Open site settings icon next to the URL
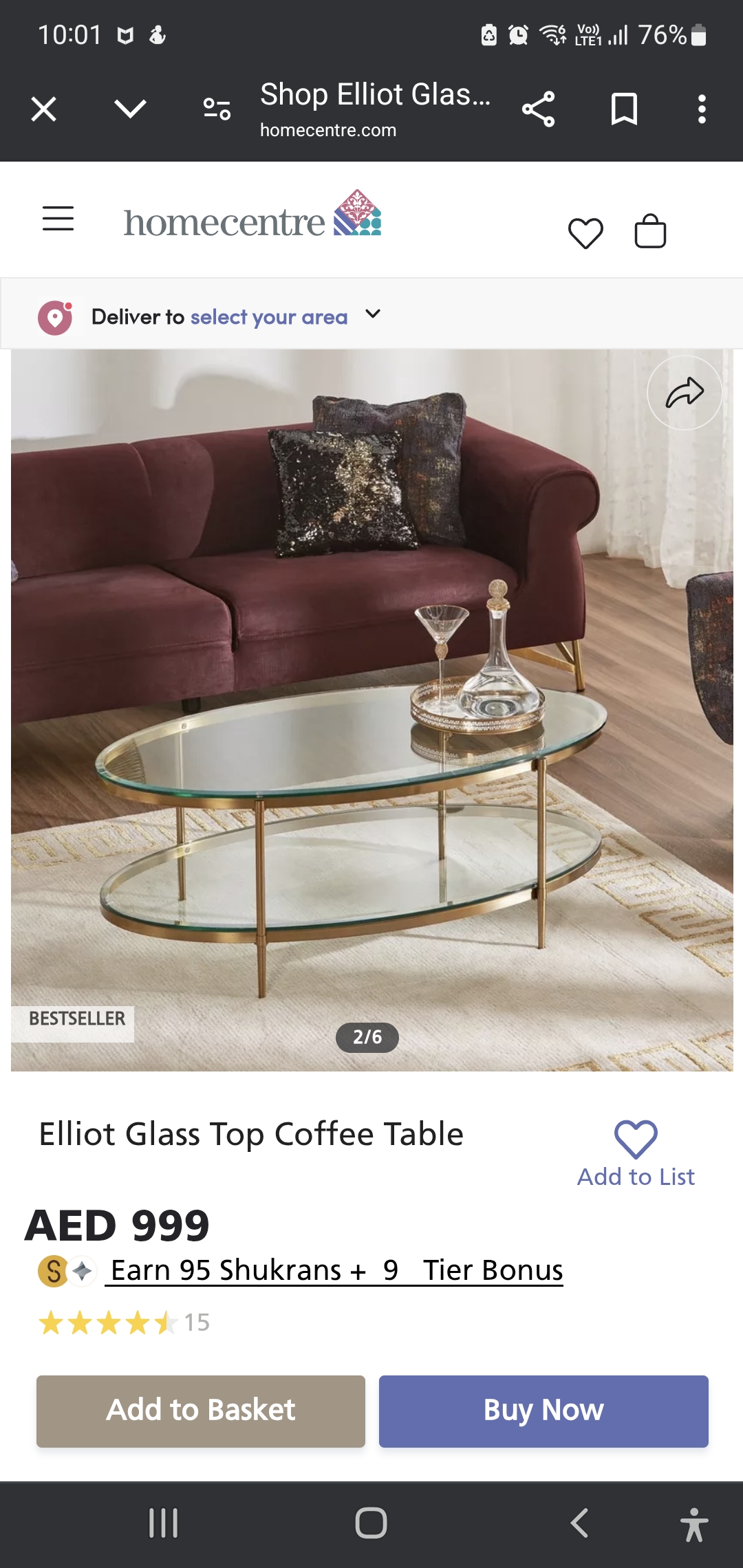 tap(217, 109)
